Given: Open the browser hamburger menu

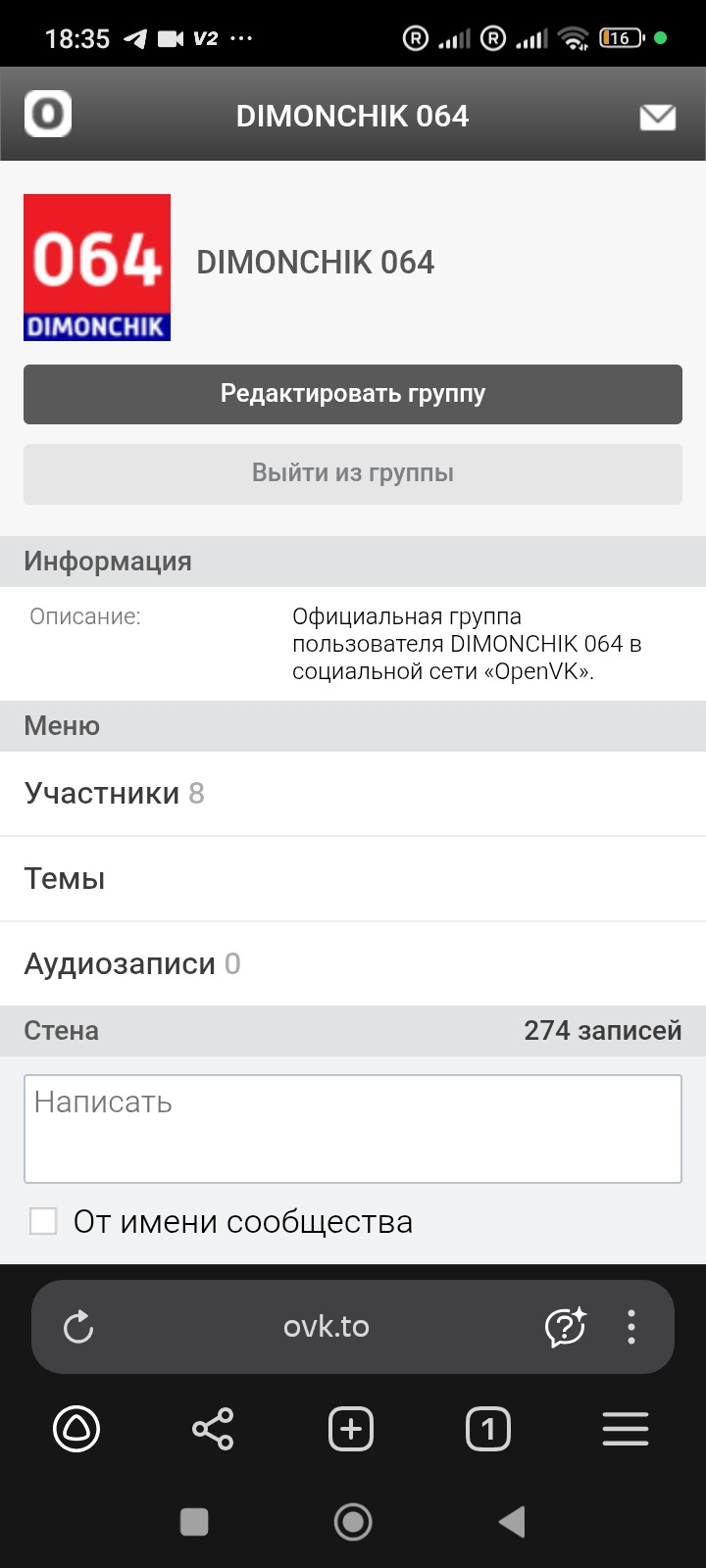Looking at the screenshot, I should click(x=626, y=1429).
